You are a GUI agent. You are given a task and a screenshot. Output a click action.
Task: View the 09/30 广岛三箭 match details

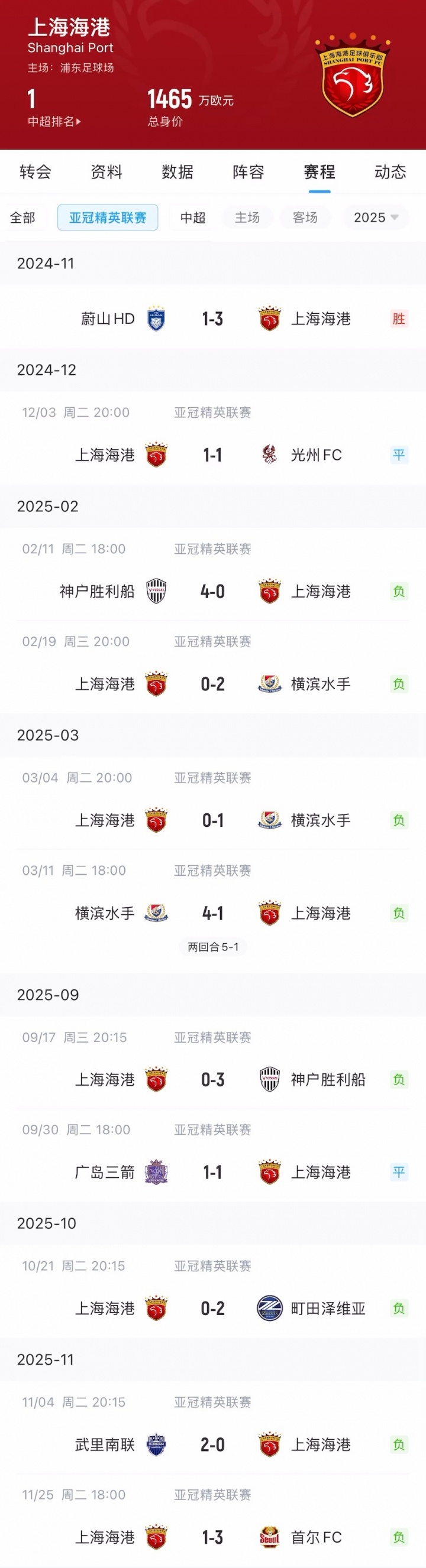pyautogui.click(x=212, y=1172)
